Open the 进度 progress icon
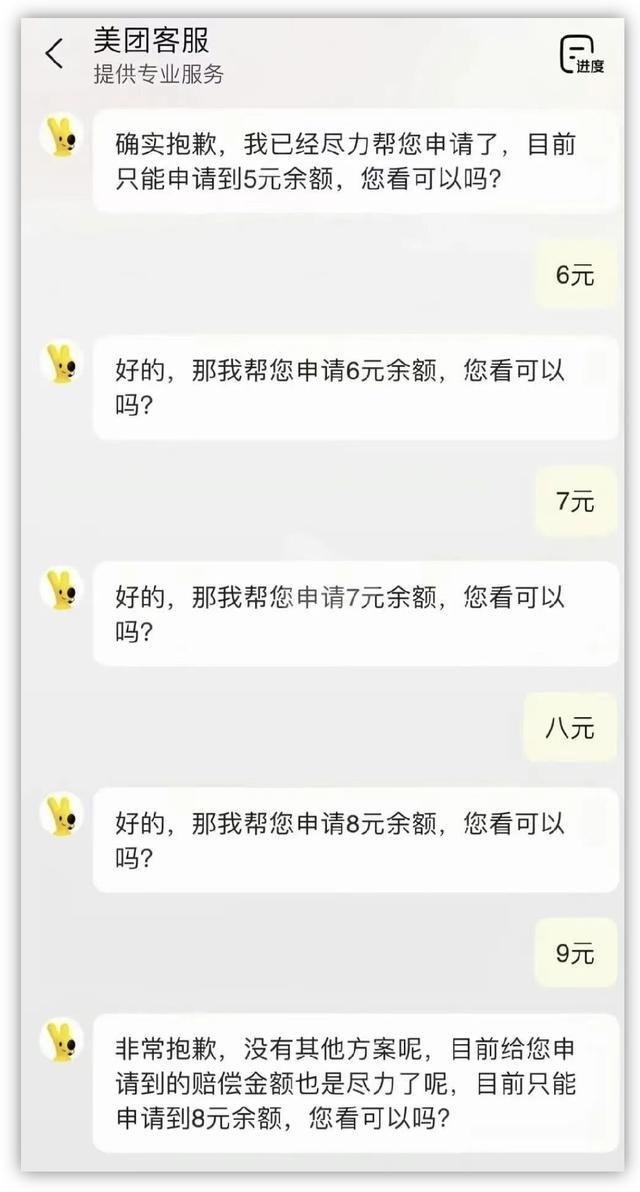 [581, 55]
